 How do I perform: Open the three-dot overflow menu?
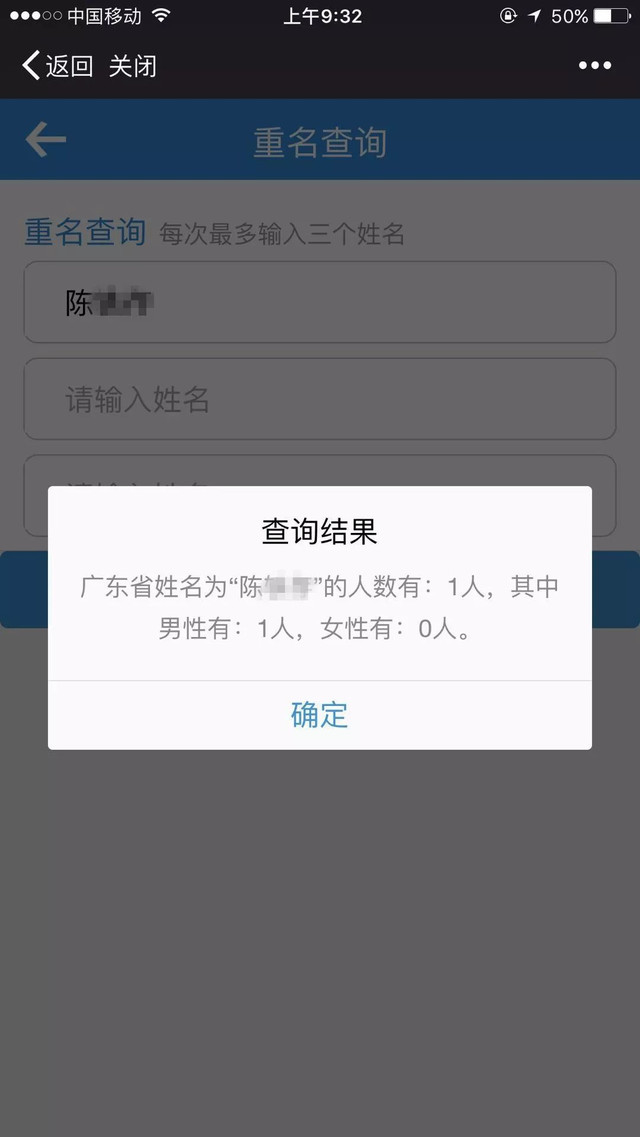[595, 66]
